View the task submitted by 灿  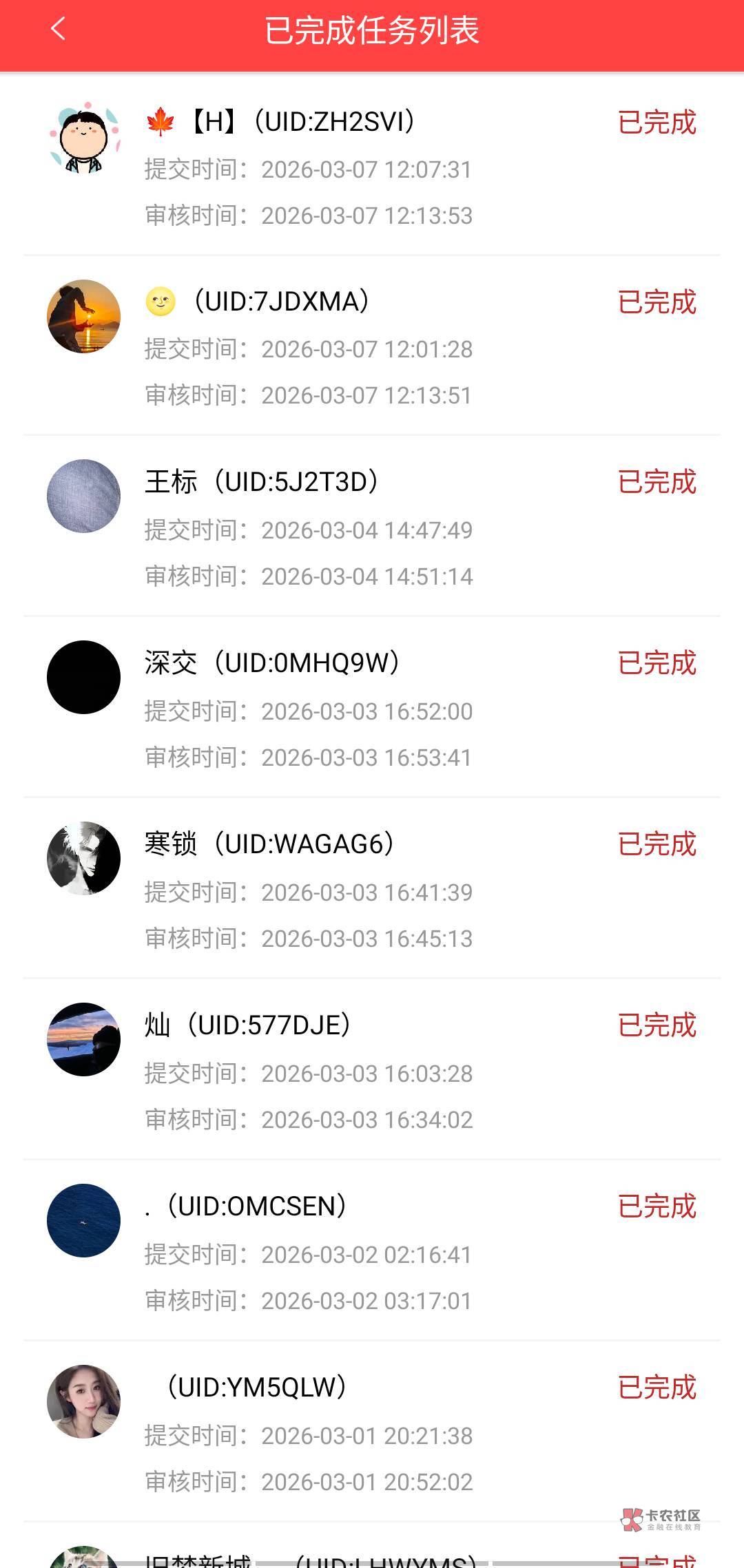click(x=372, y=1072)
